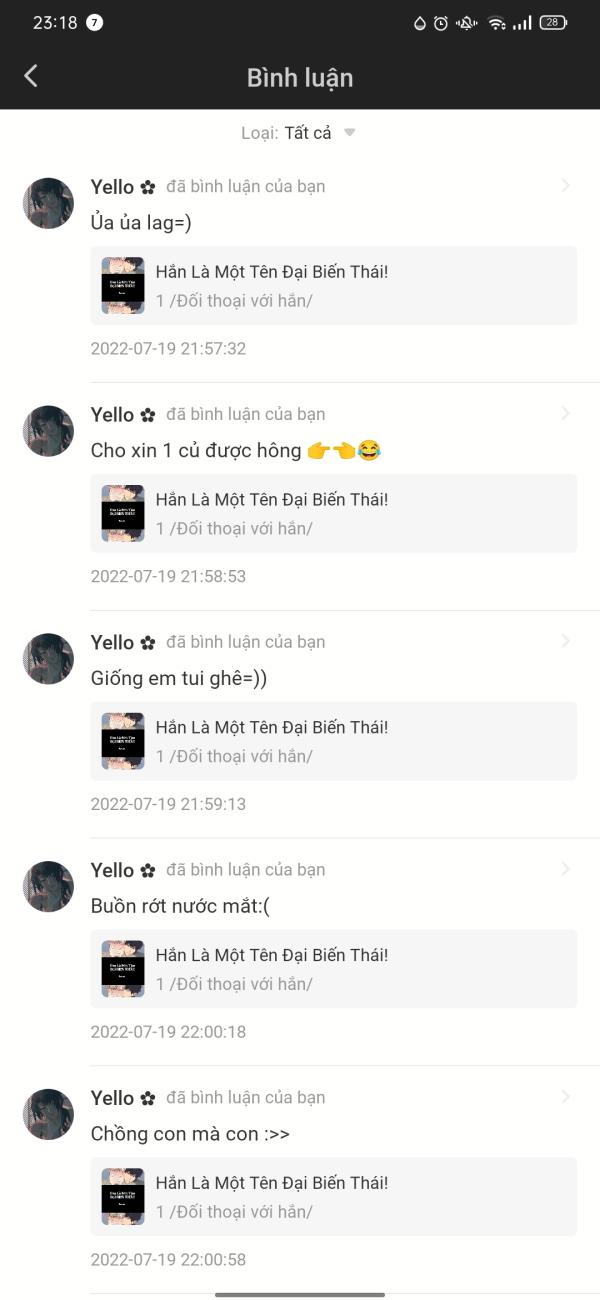The height and width of the screenshot is (1300, 600).
Task: Open the comment "Cho xin 1 củ được hông"
Action: pos(196,451)
